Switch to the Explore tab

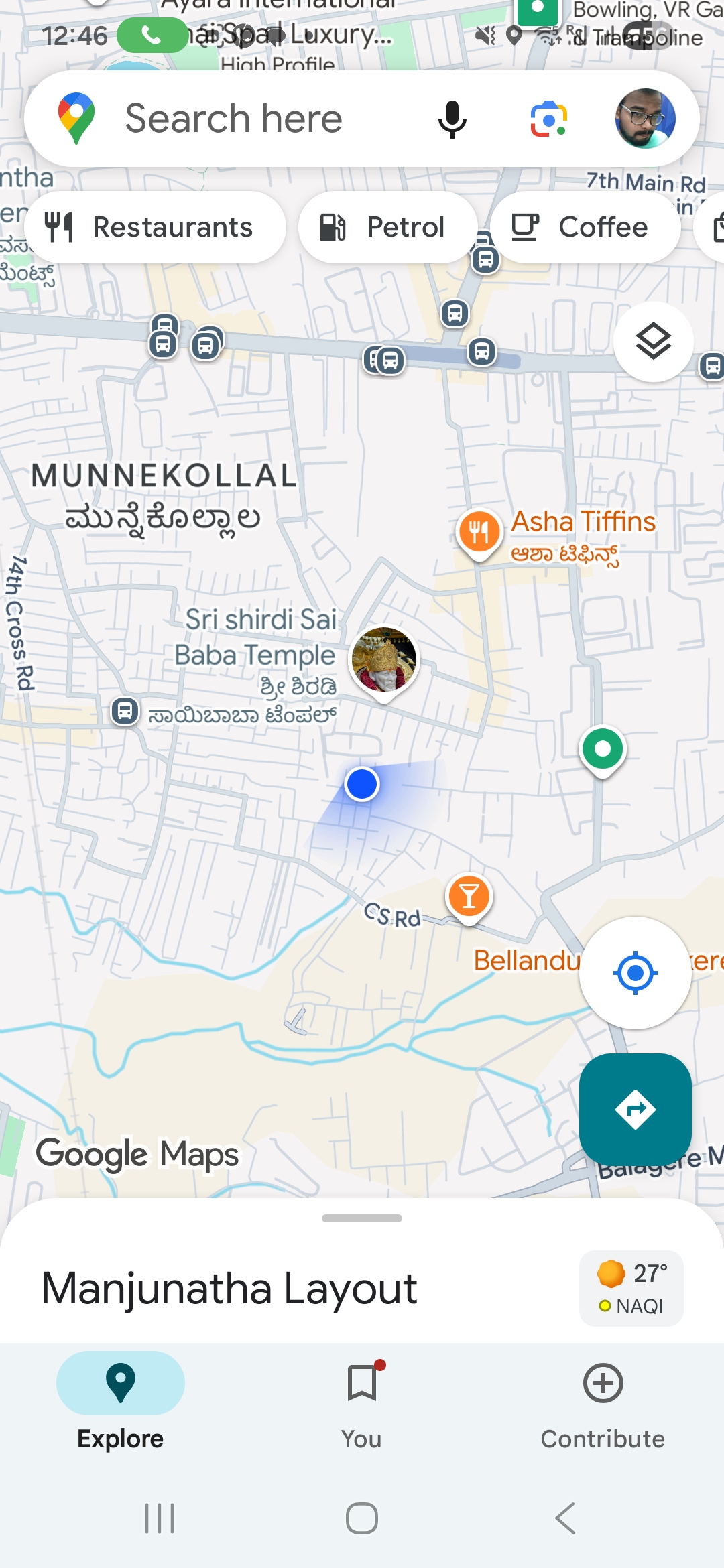click(x=121, y=1399)
